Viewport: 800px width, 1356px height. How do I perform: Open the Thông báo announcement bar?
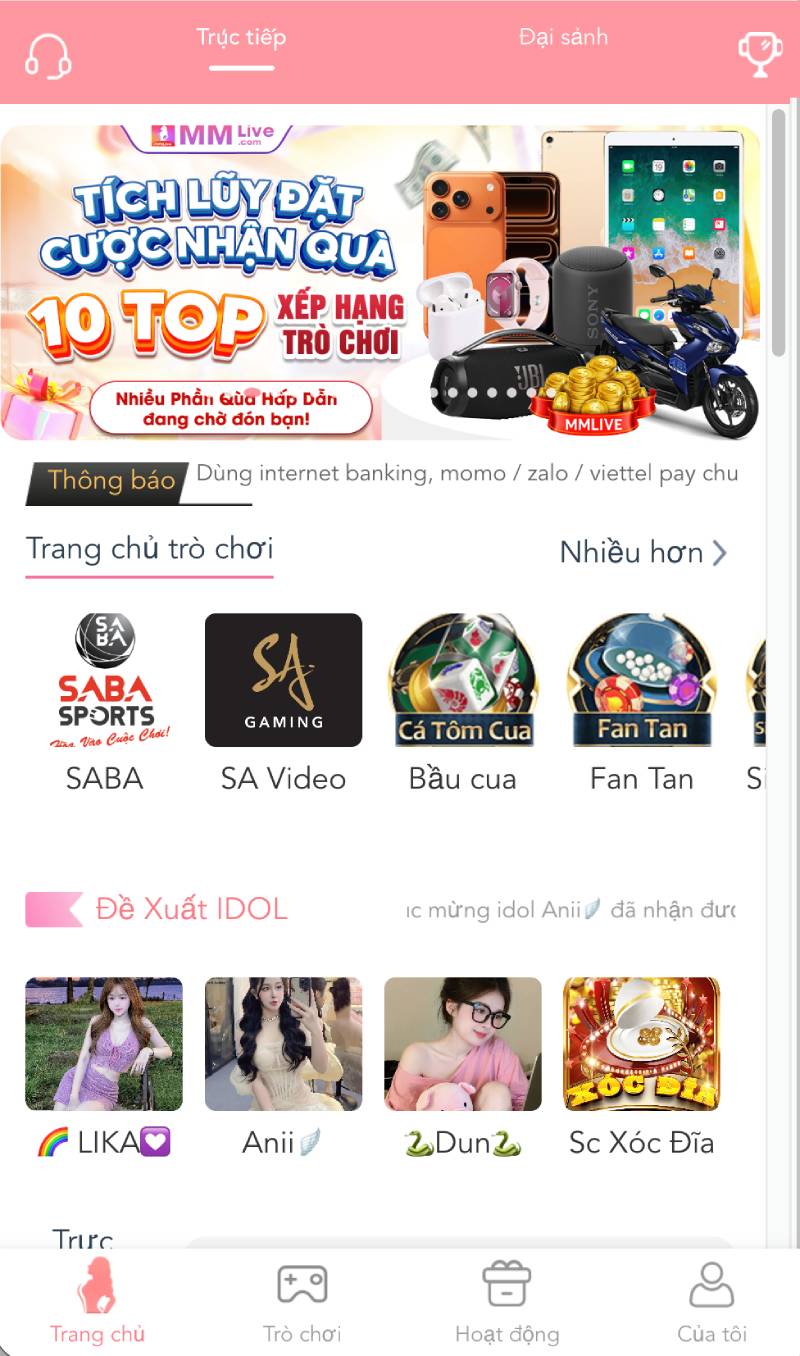coord(110,481)
